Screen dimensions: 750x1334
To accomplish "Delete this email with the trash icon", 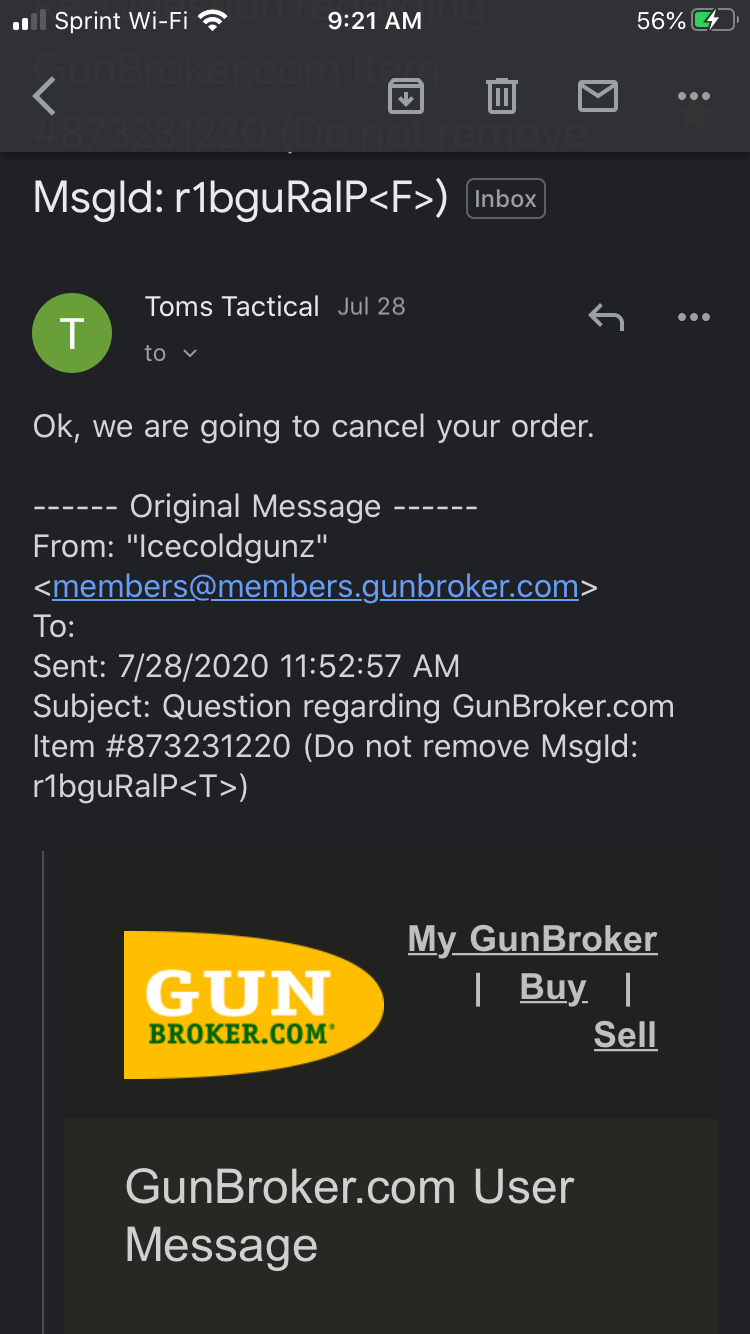I will (x=501, y=97).
